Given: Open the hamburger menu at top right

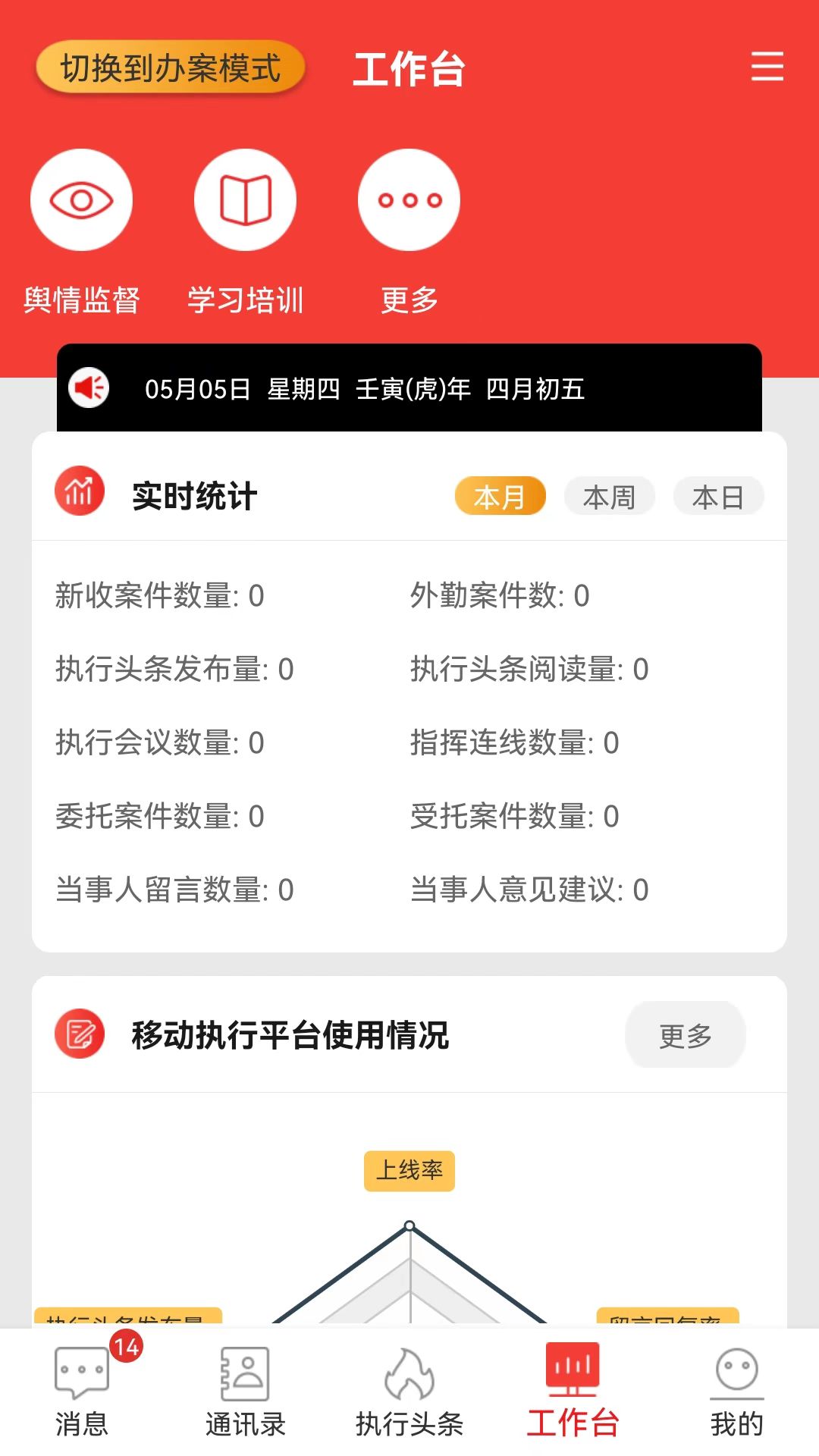Looking at the screenshot, I should (x=767, y=68).
